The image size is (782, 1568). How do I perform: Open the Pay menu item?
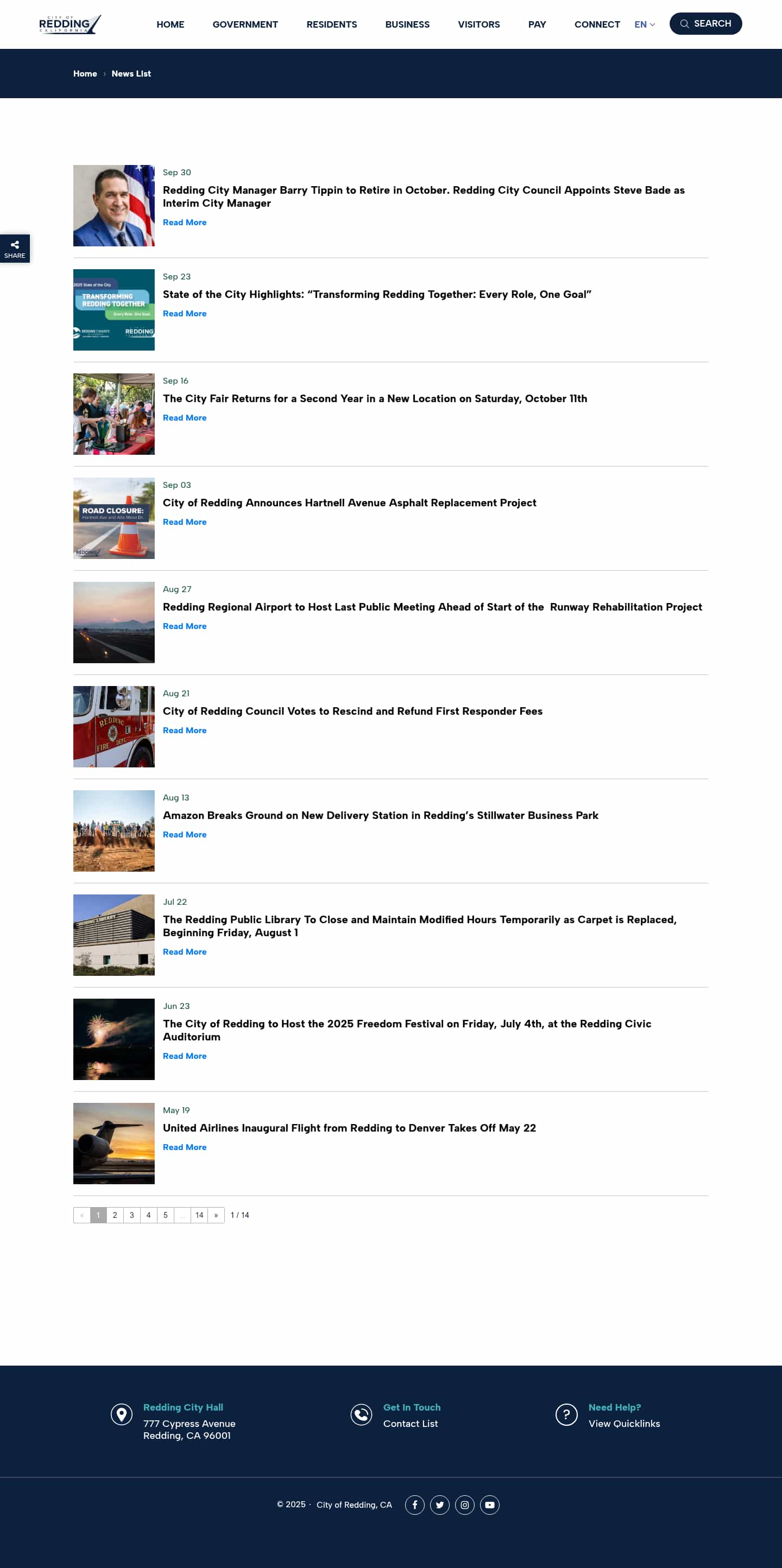(537, 24)
